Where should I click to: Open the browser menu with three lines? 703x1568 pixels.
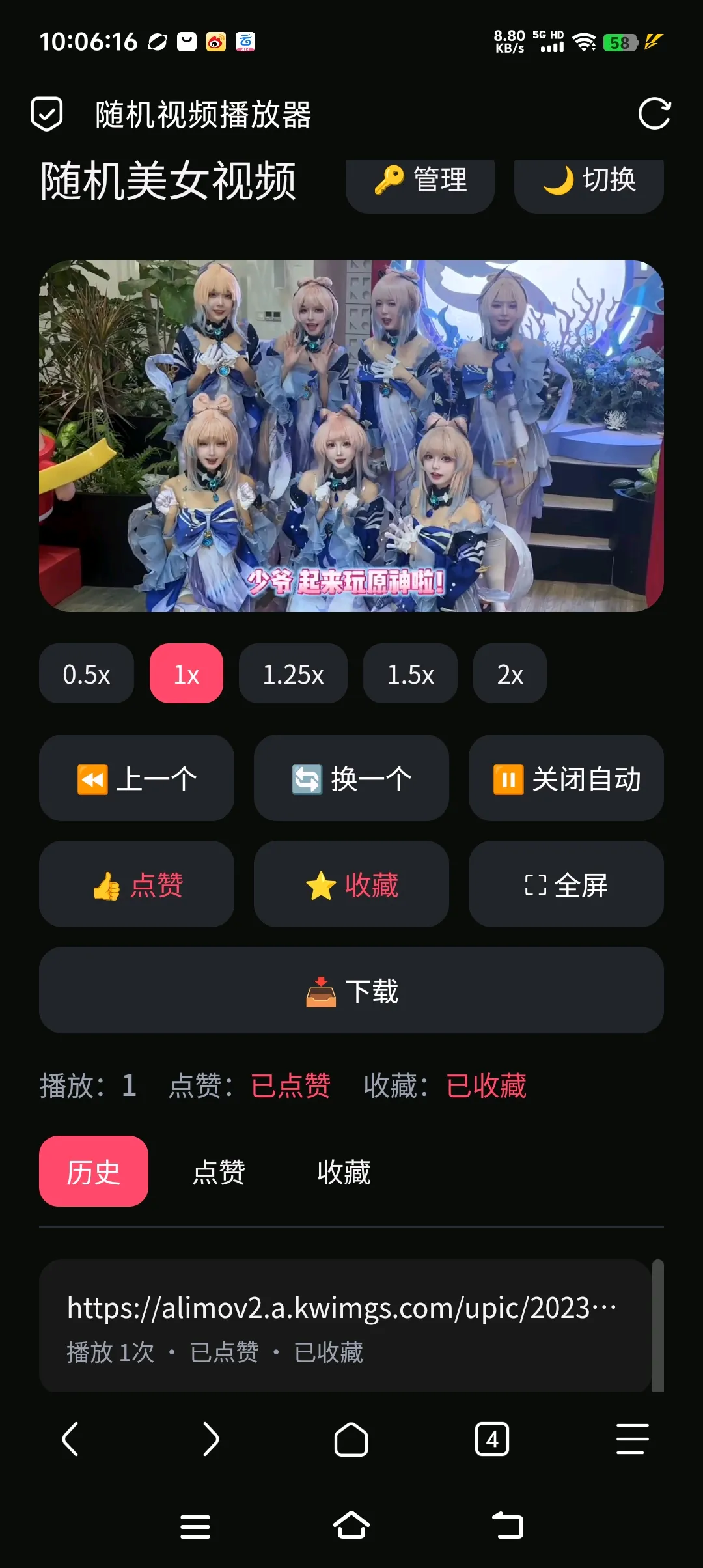pos(633,1439)
